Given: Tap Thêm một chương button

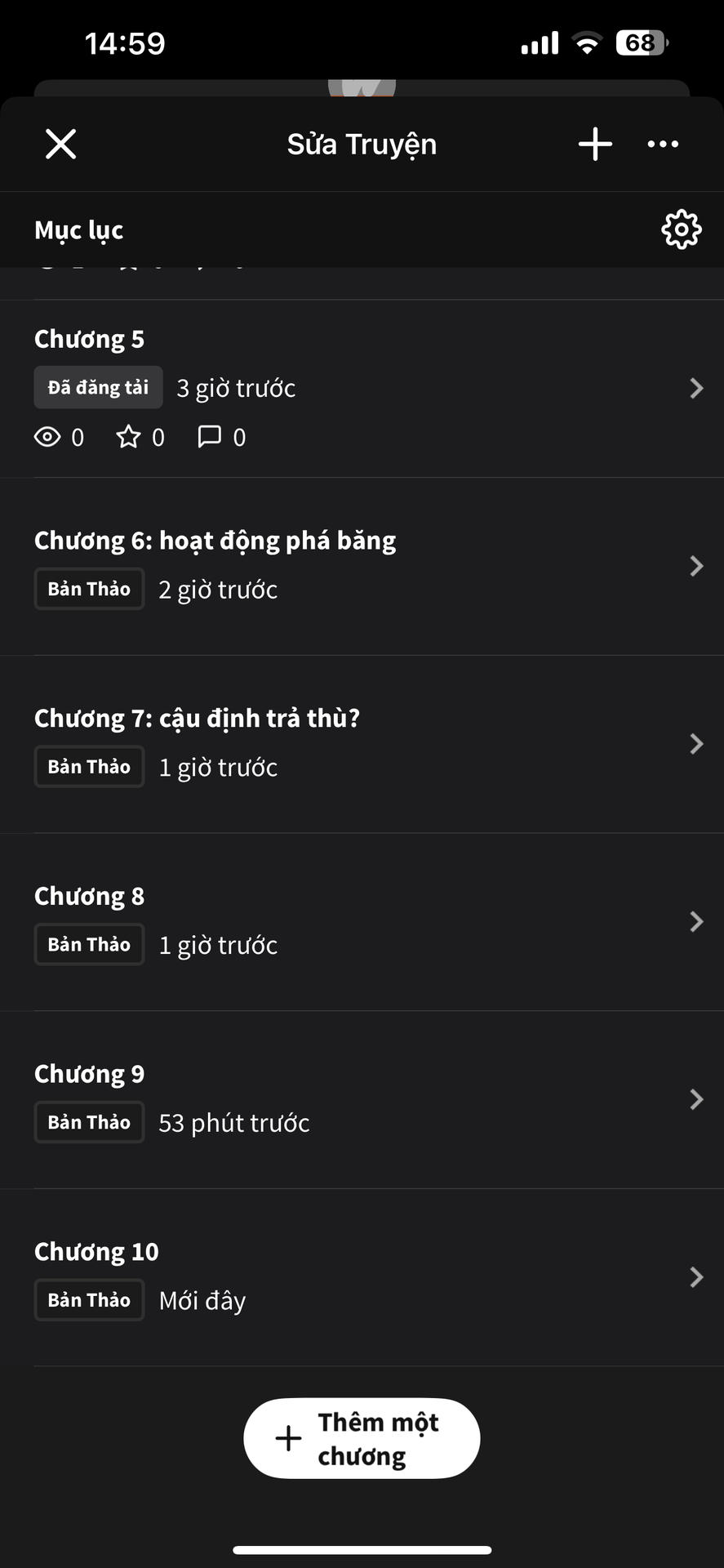Looking at the screenshot, I should (362, 1438).
